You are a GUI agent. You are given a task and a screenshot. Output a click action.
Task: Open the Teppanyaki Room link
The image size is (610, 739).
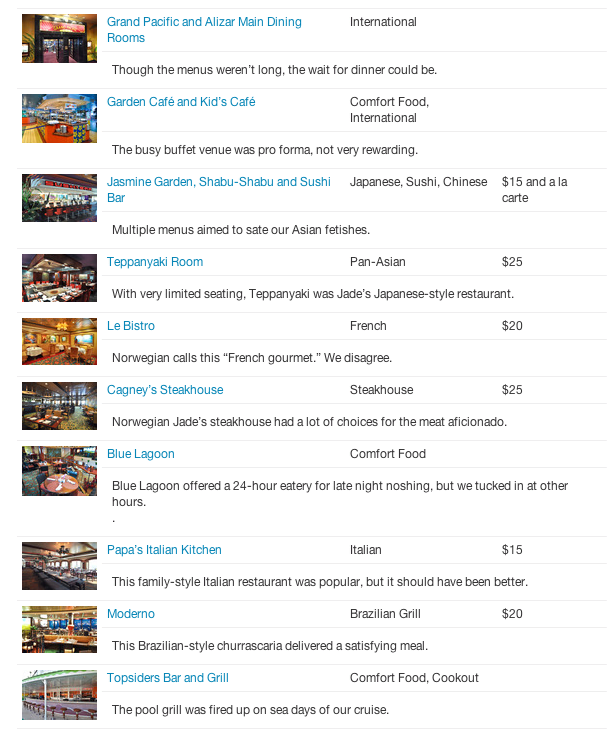155,262
